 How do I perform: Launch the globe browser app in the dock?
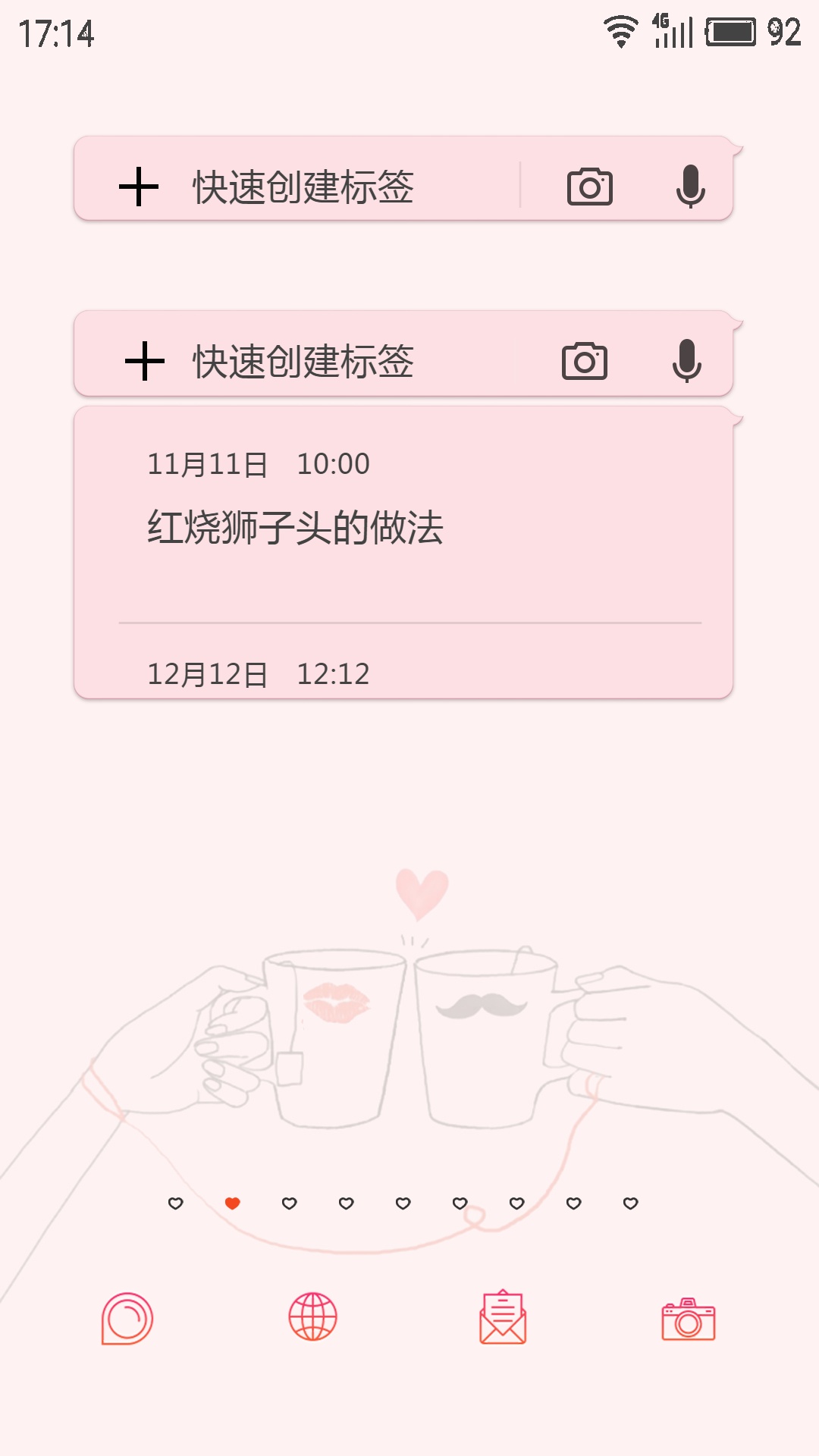click(x=313, y=1317)
